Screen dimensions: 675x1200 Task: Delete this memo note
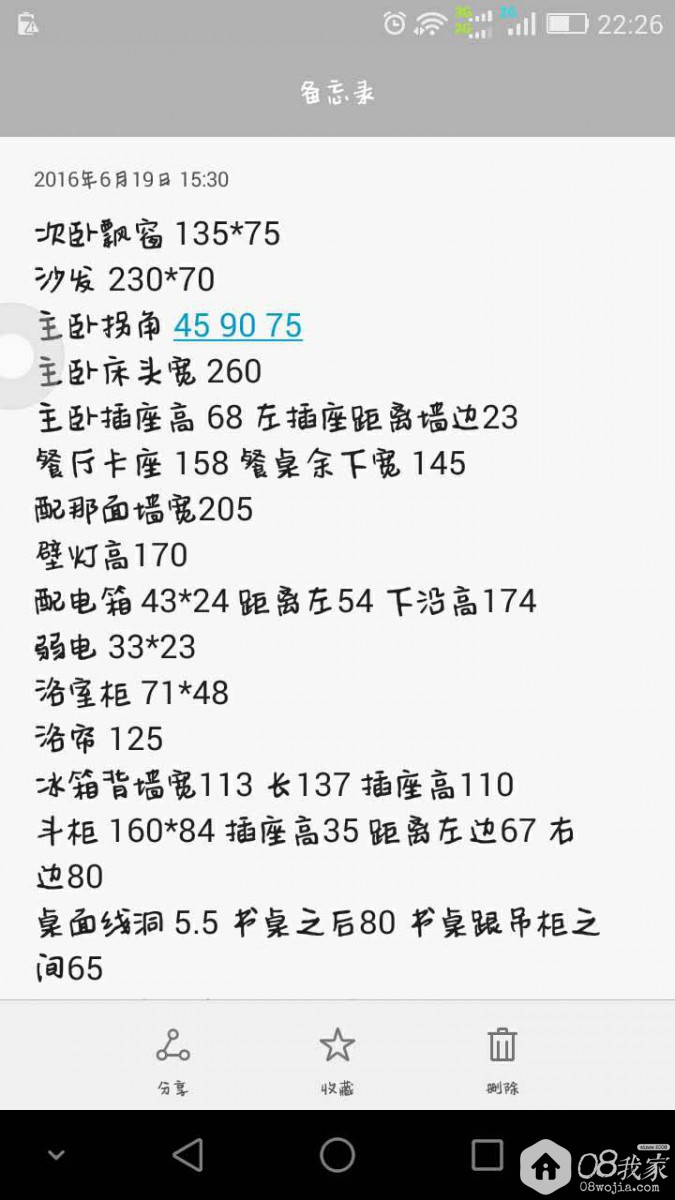click(x=502, y=1058)
